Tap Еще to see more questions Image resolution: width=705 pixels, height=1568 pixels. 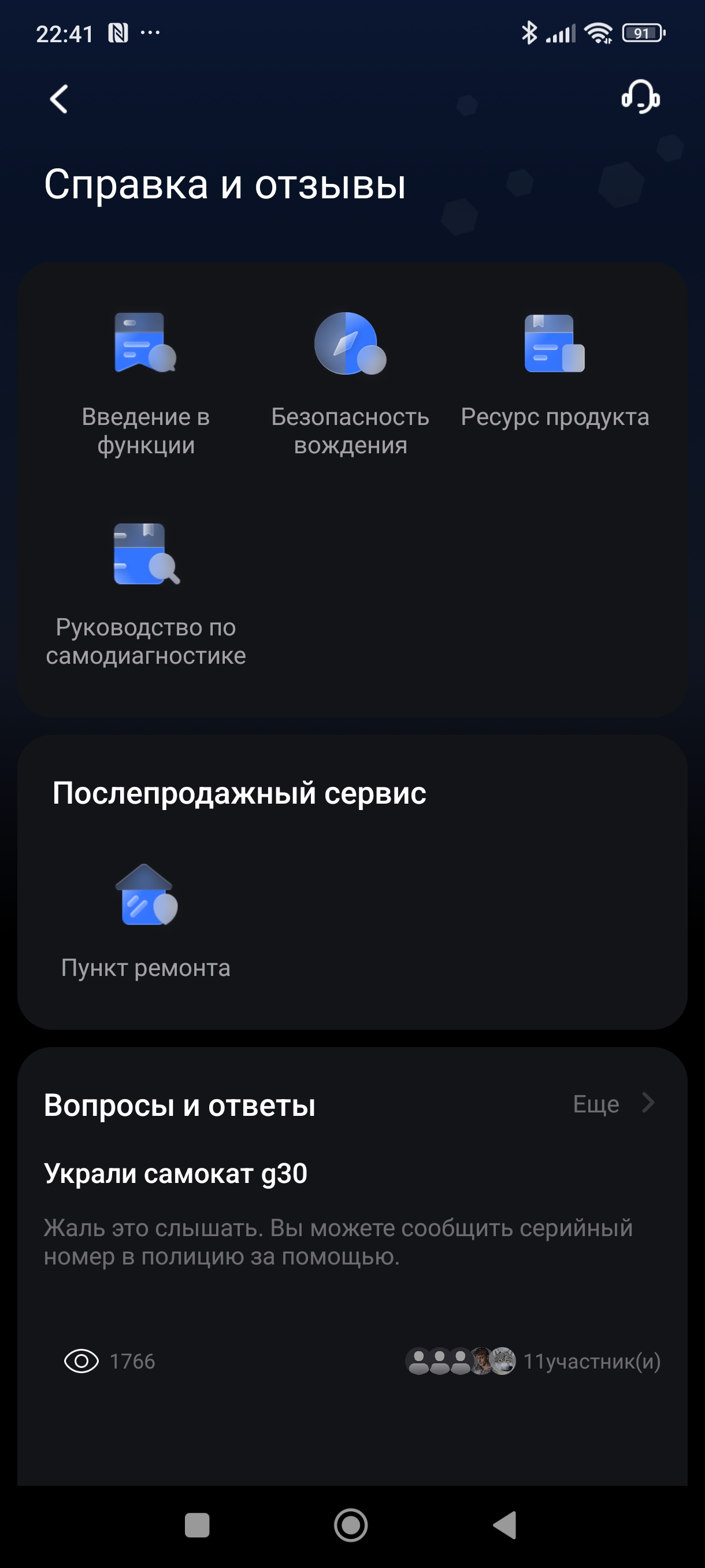612,1104
